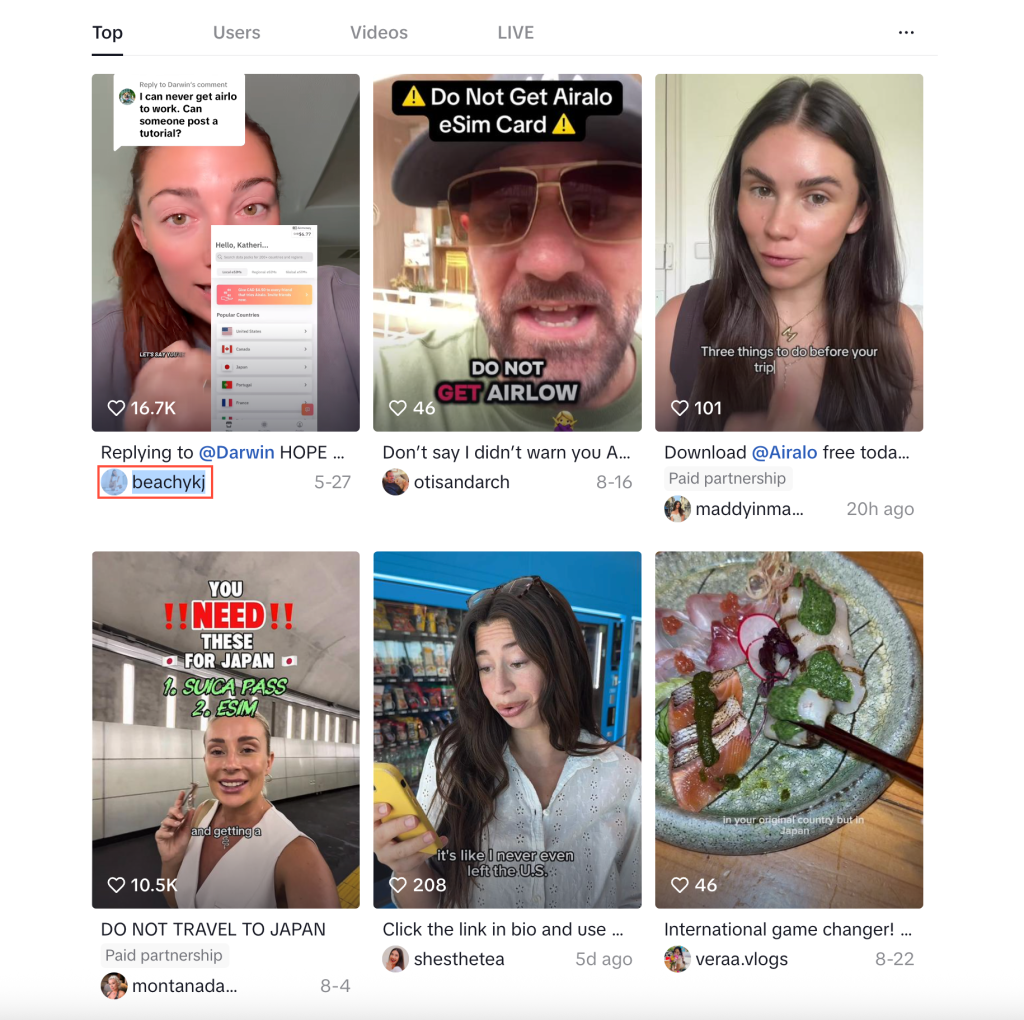Switch to the Users tab

[x=236, y=33]
